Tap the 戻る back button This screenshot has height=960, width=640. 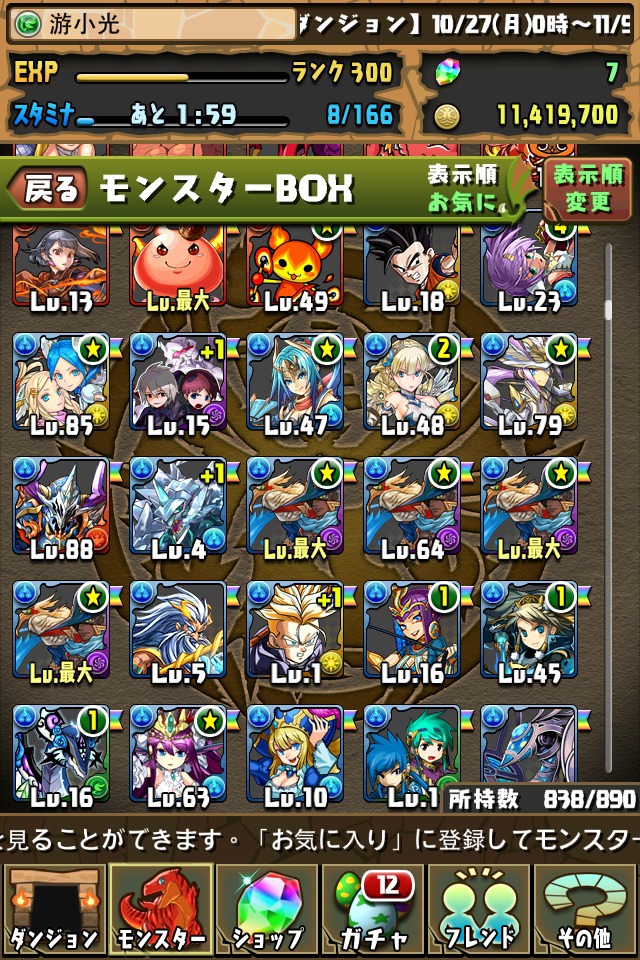coord(48,187)
